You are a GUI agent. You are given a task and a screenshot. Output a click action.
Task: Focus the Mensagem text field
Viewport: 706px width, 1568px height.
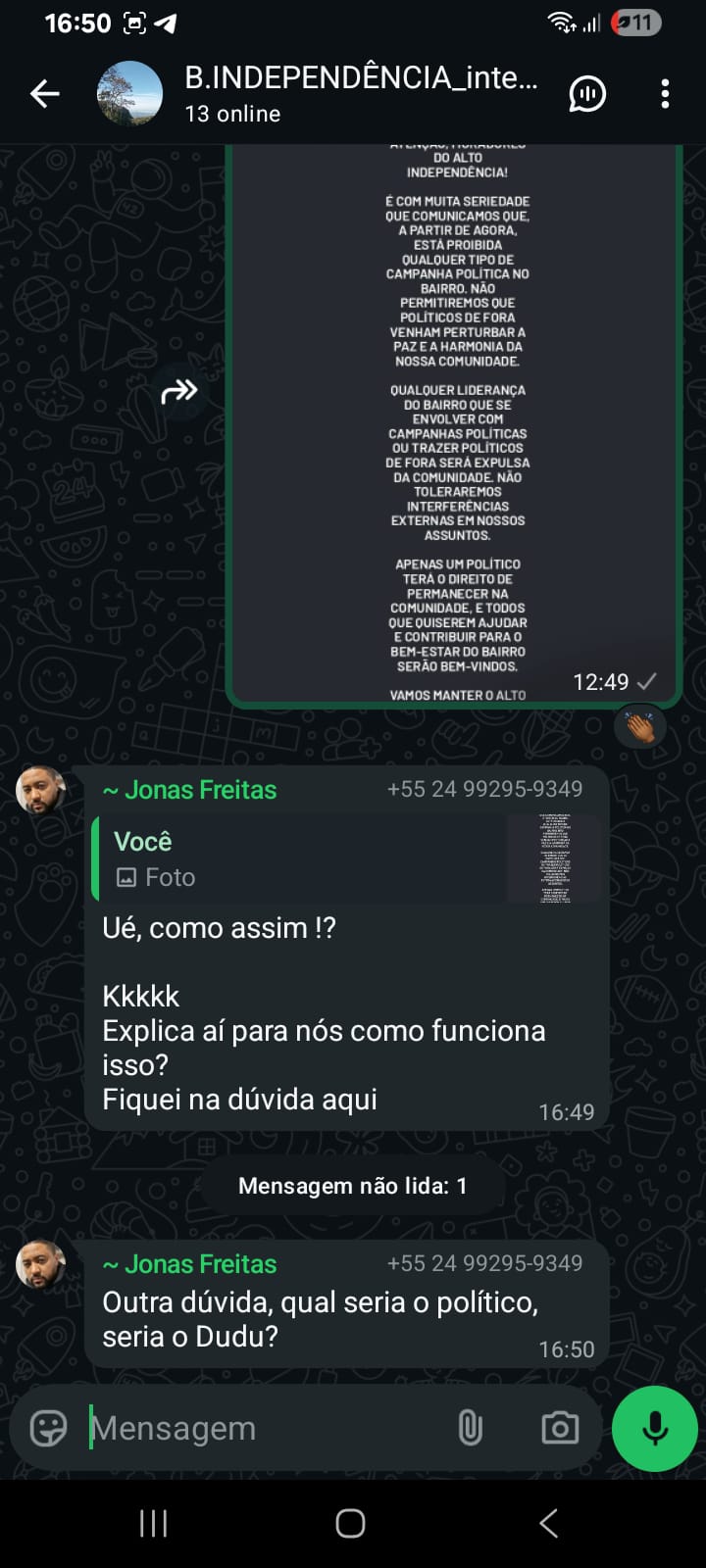[265, 1429]
